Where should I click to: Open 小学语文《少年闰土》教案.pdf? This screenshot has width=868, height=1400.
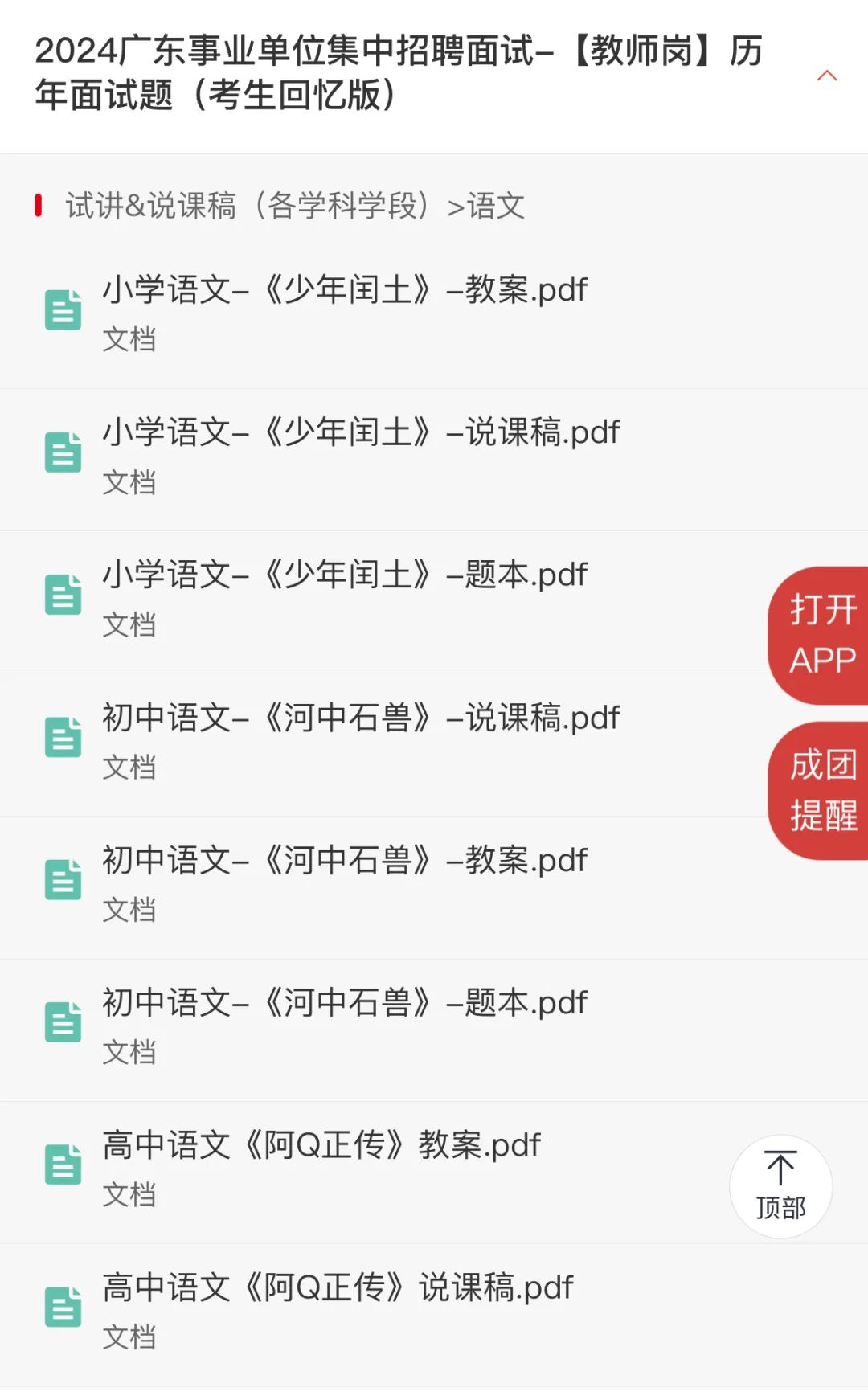pyautogui.click(x=434, y=317)
